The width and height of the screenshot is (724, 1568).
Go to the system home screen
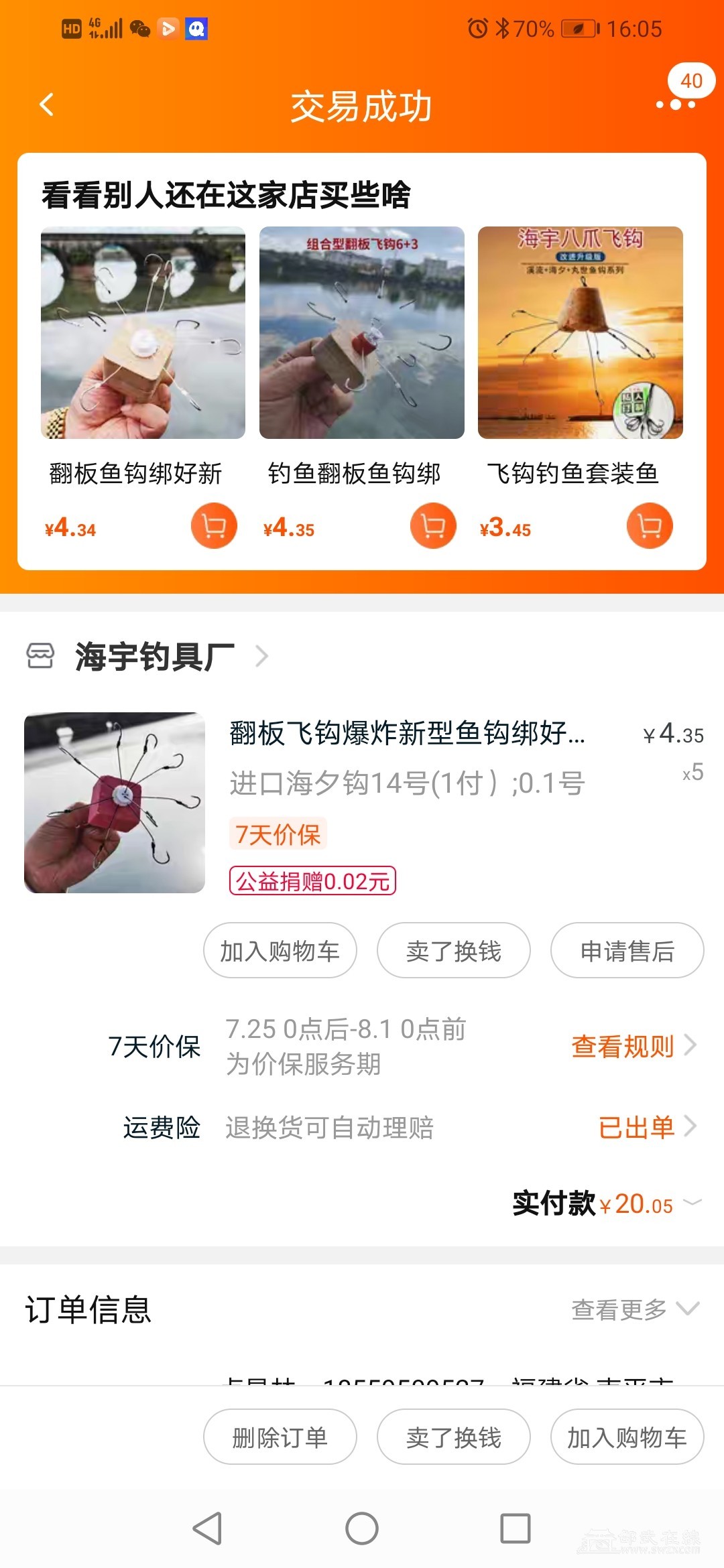362,1528
